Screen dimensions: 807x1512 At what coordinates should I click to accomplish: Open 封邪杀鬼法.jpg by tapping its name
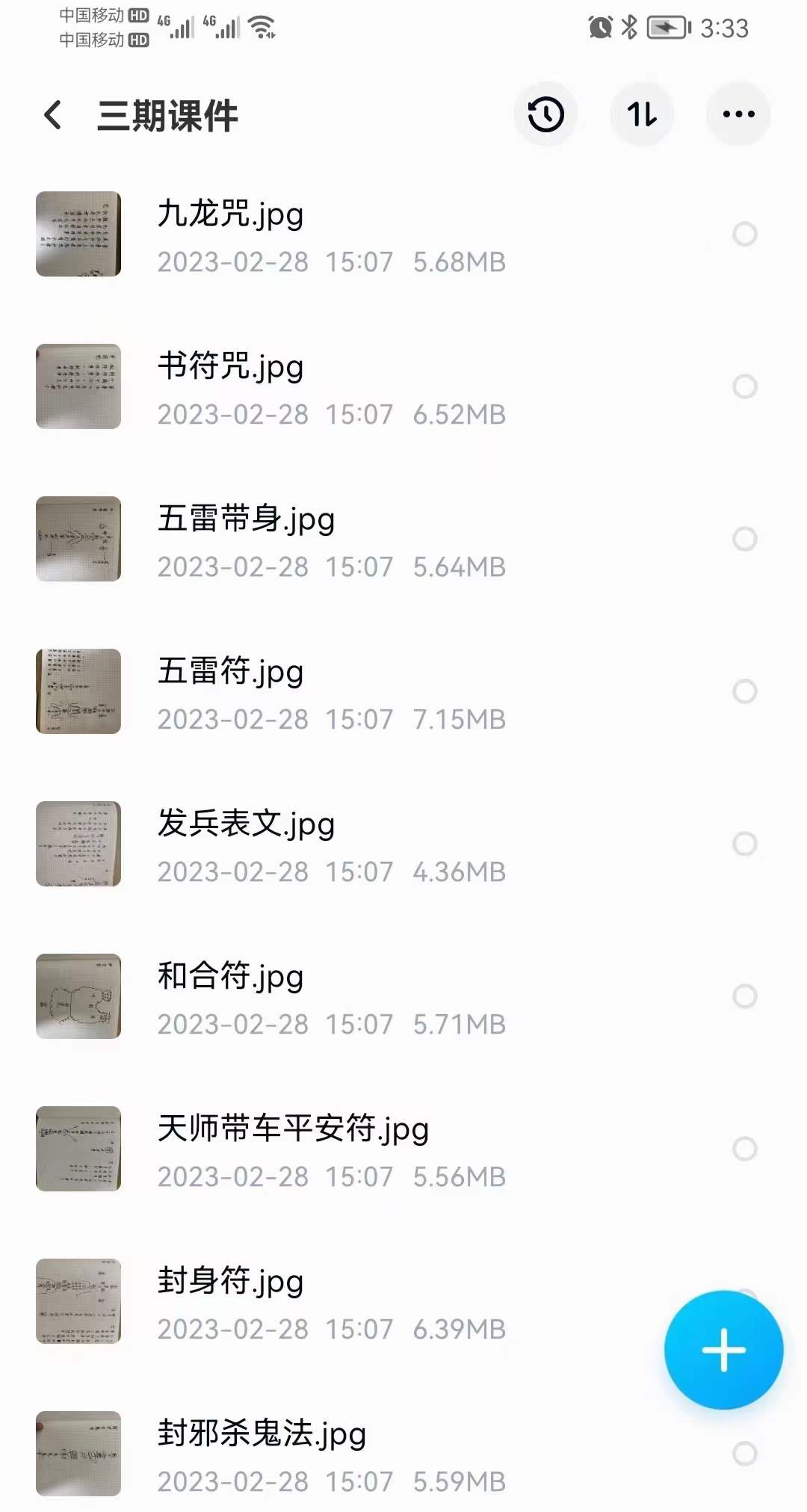point(260,1434)
